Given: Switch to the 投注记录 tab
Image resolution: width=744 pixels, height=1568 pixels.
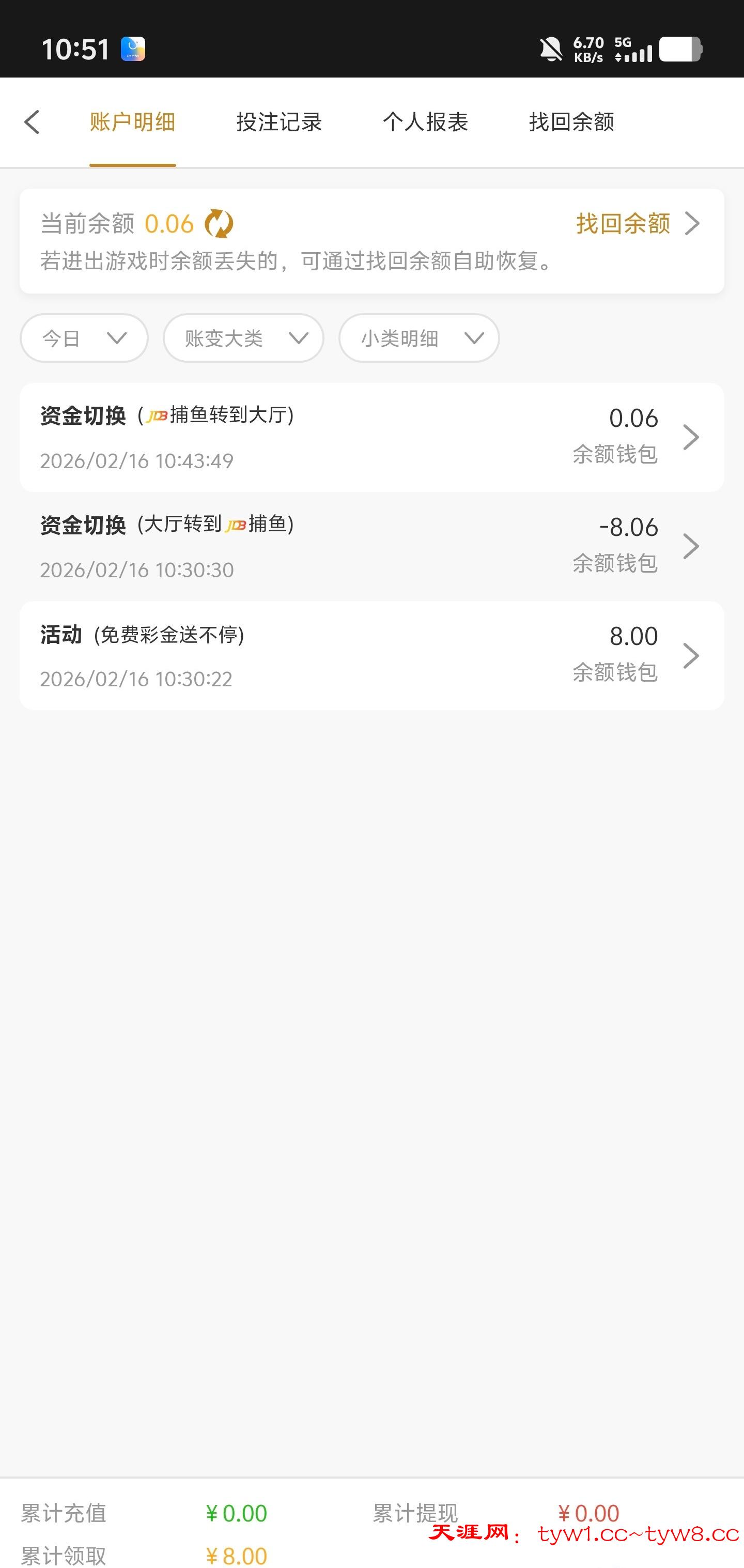Looking at the screenshot, I should coord(278,122).
